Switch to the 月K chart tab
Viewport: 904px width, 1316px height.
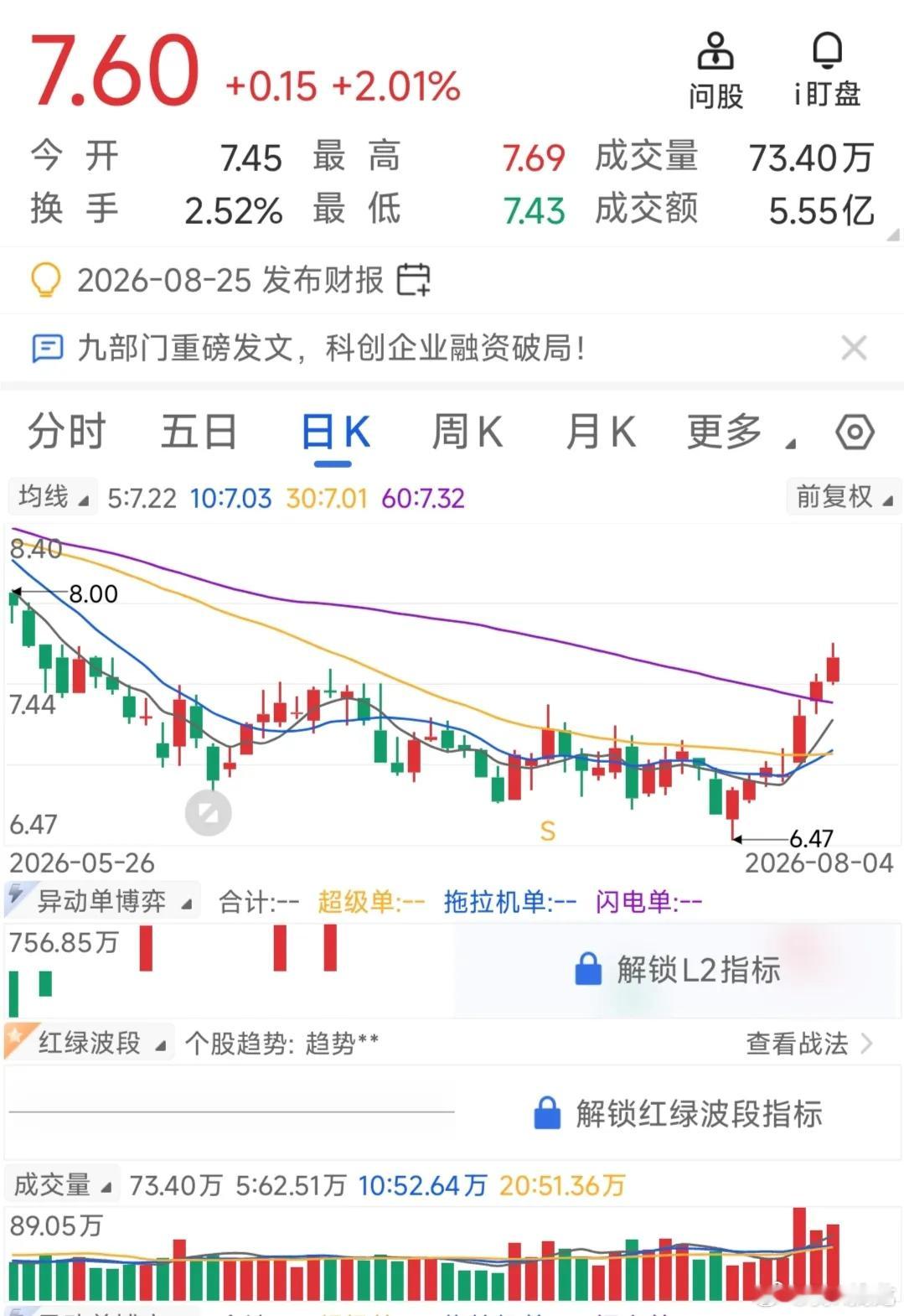tap(601, 433)
